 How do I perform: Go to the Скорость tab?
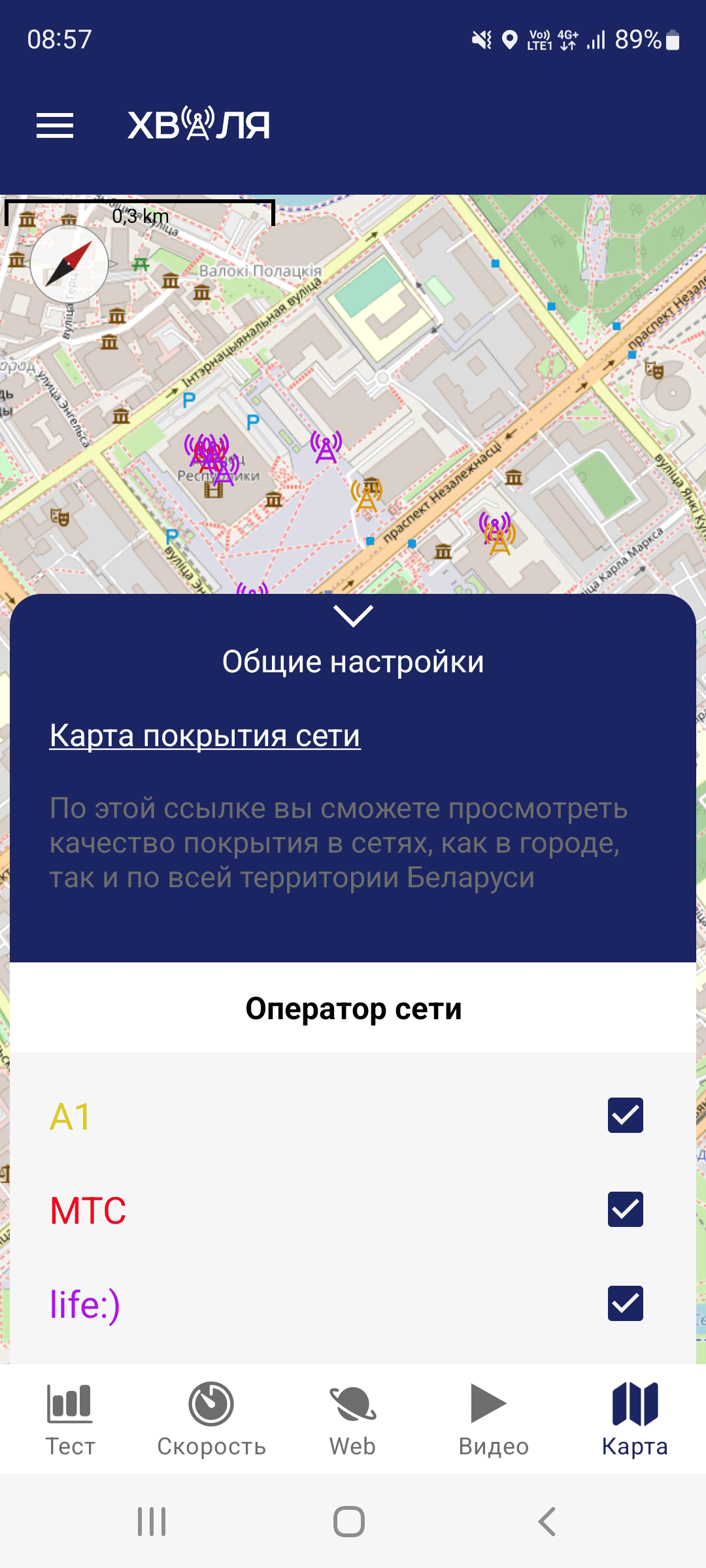[x=211, y=1419]
